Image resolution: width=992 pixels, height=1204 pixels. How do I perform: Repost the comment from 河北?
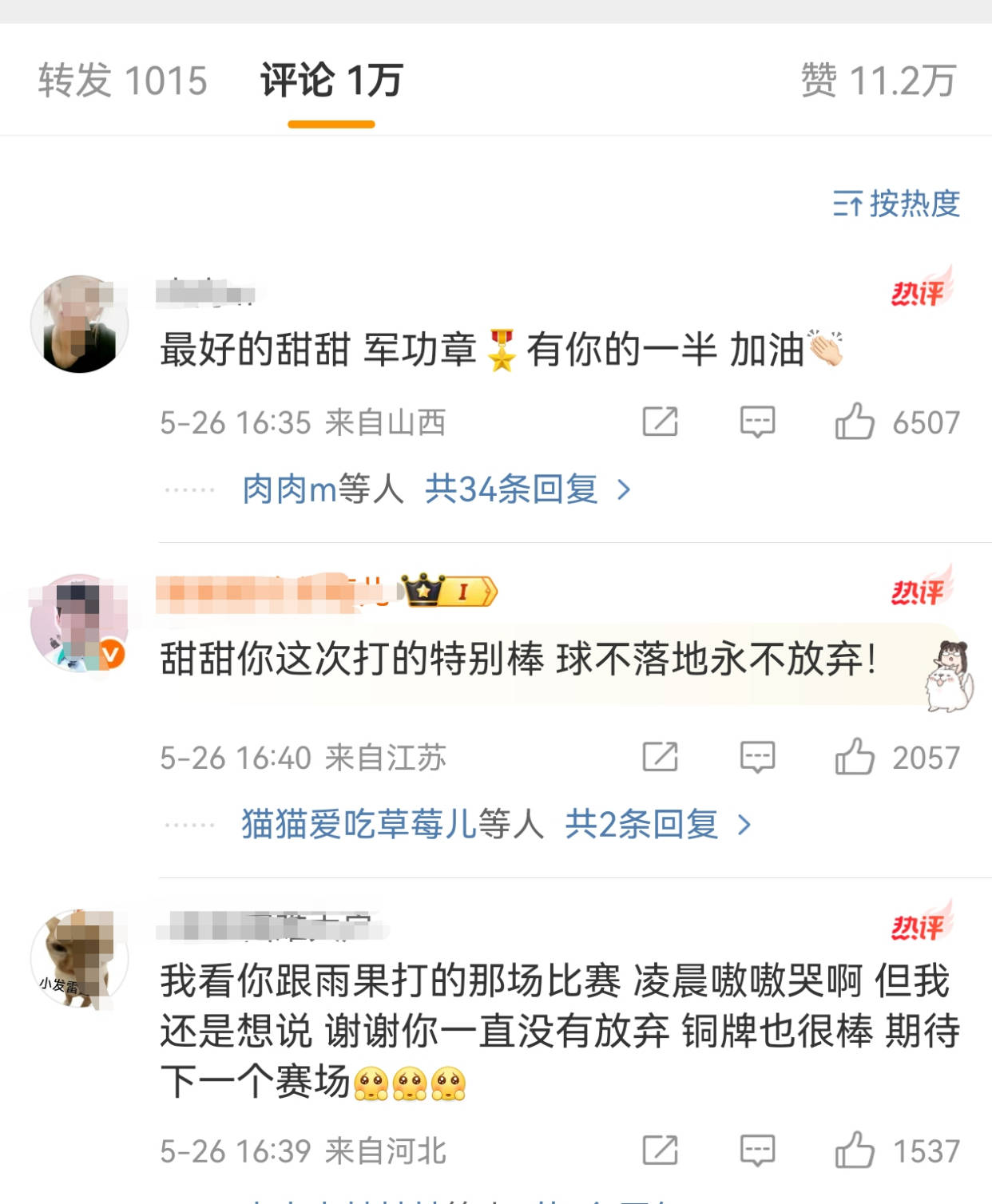pos(660,1151)
